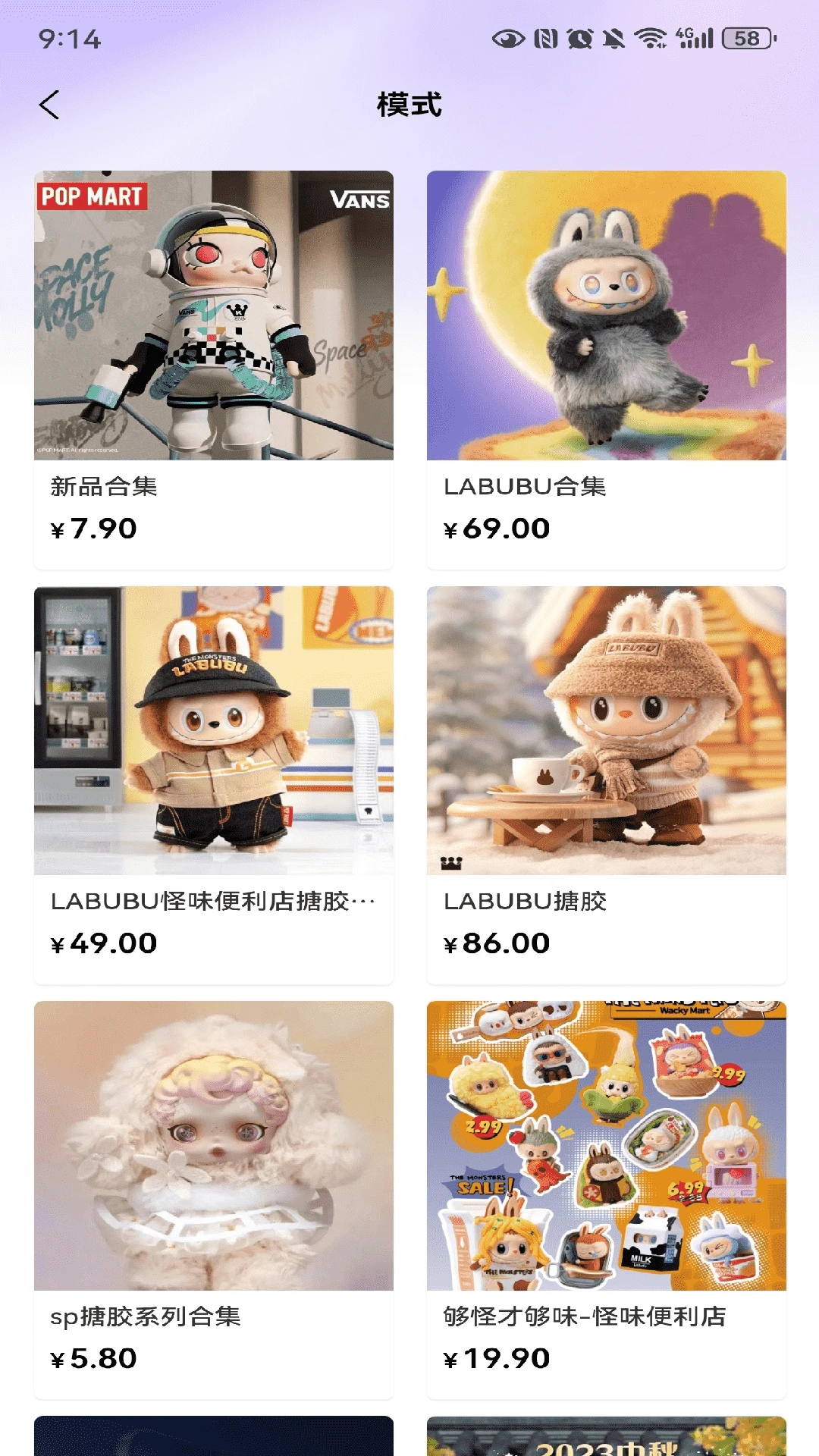Viewport: 819px width, 1456px height.
Task: View the 够怪才够味-怪味便利店 card
Action: click(606, 1199)
